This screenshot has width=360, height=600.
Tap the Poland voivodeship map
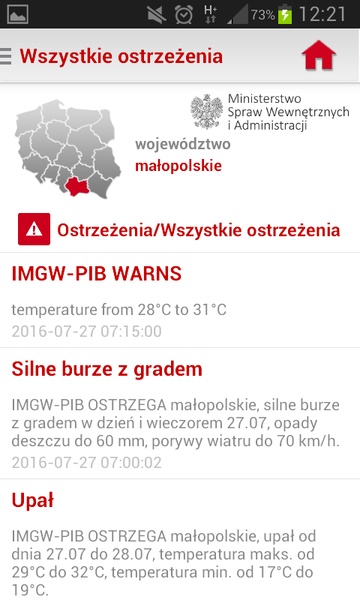tap(68, 148)
